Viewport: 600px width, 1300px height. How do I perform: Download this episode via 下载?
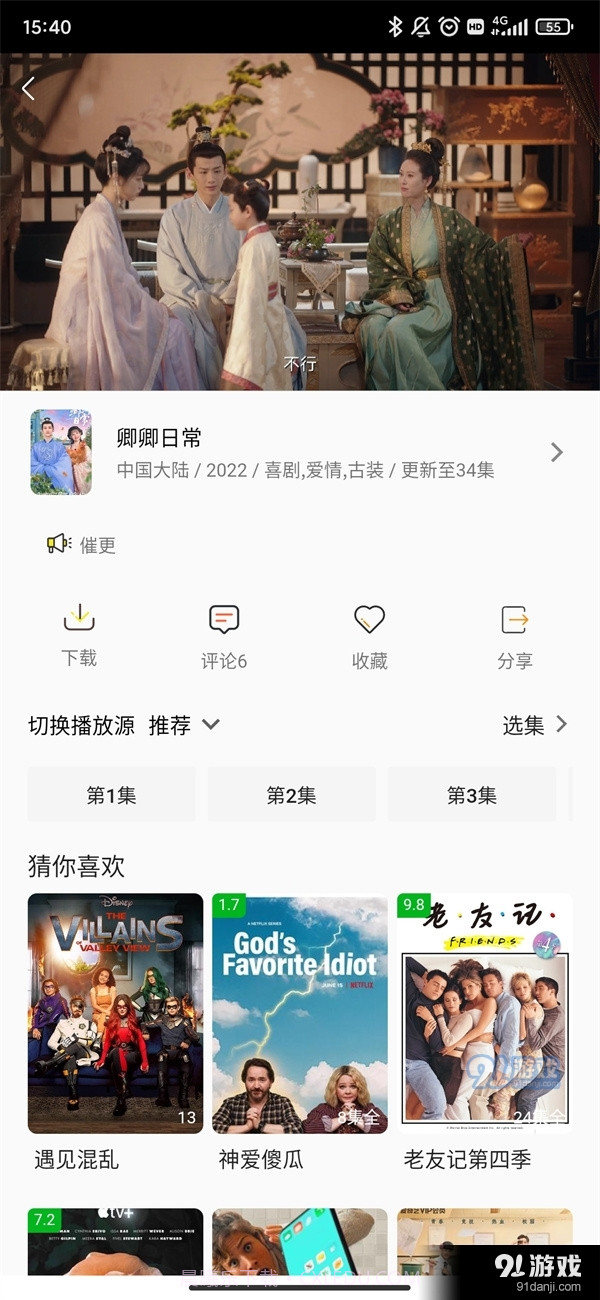tap(79, 635)
